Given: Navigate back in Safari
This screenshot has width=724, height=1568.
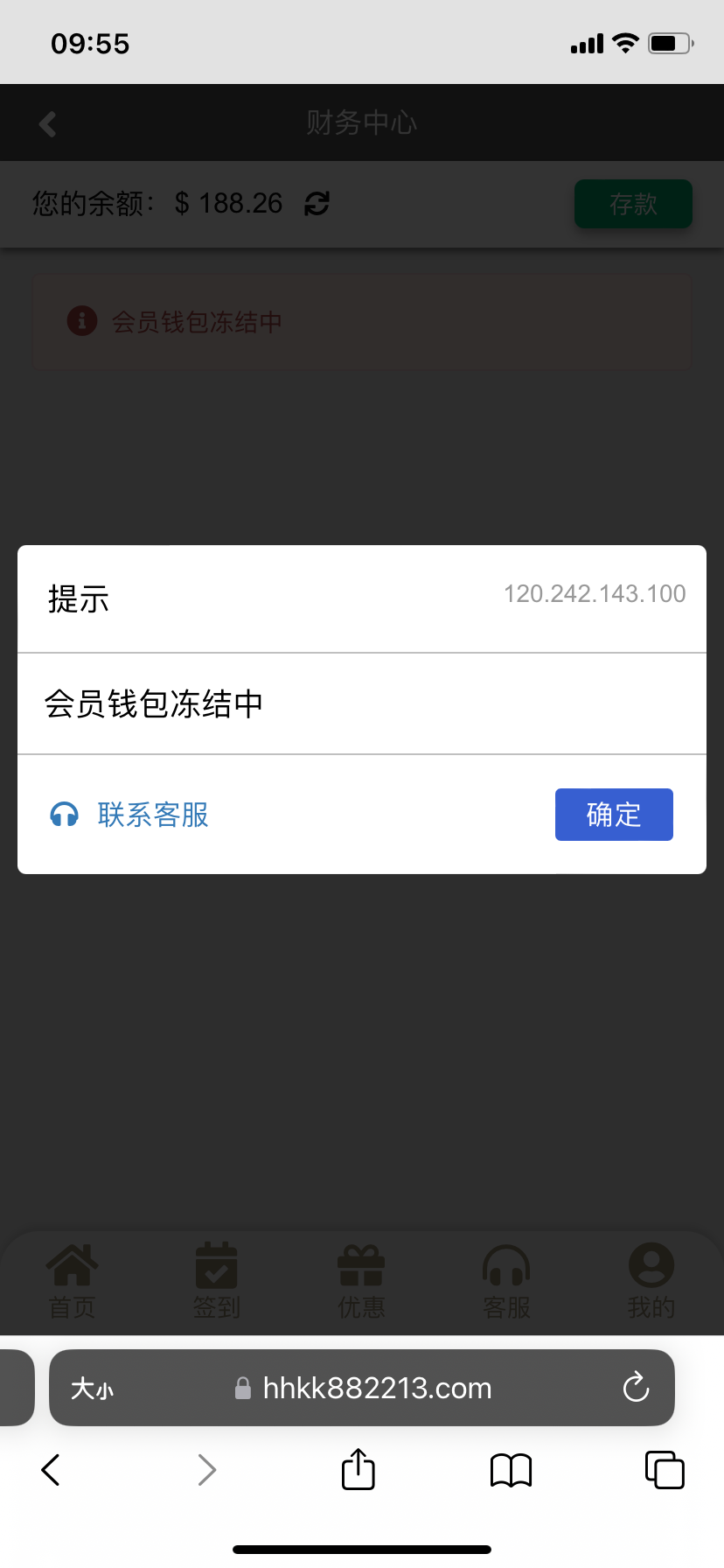Looking at the screenshot, I should [x=52, y=1470].
